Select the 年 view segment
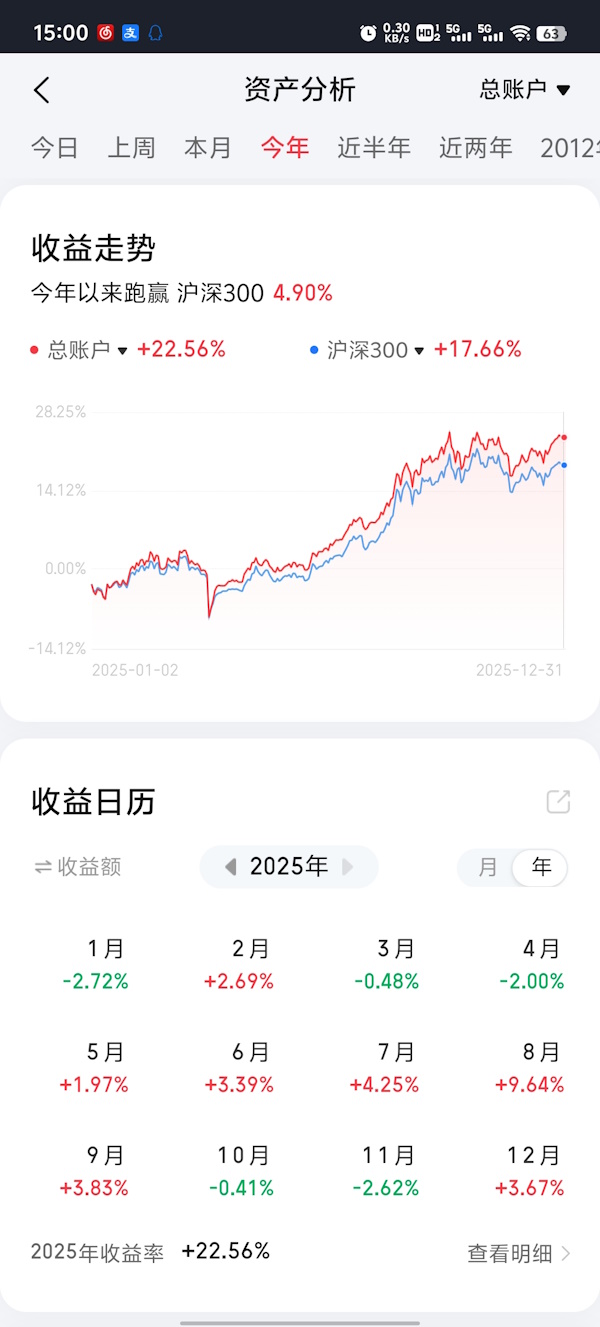This screenshot has width=600, height=1327. (541, 867)
